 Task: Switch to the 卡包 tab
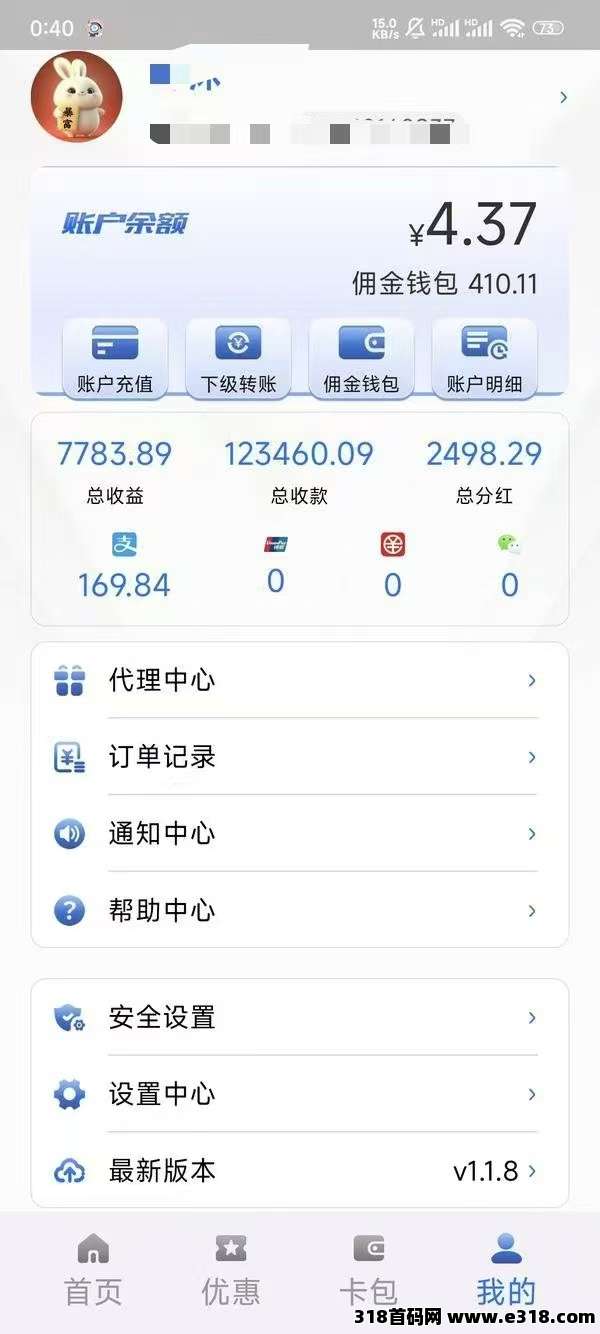[x=368, y=1270]
